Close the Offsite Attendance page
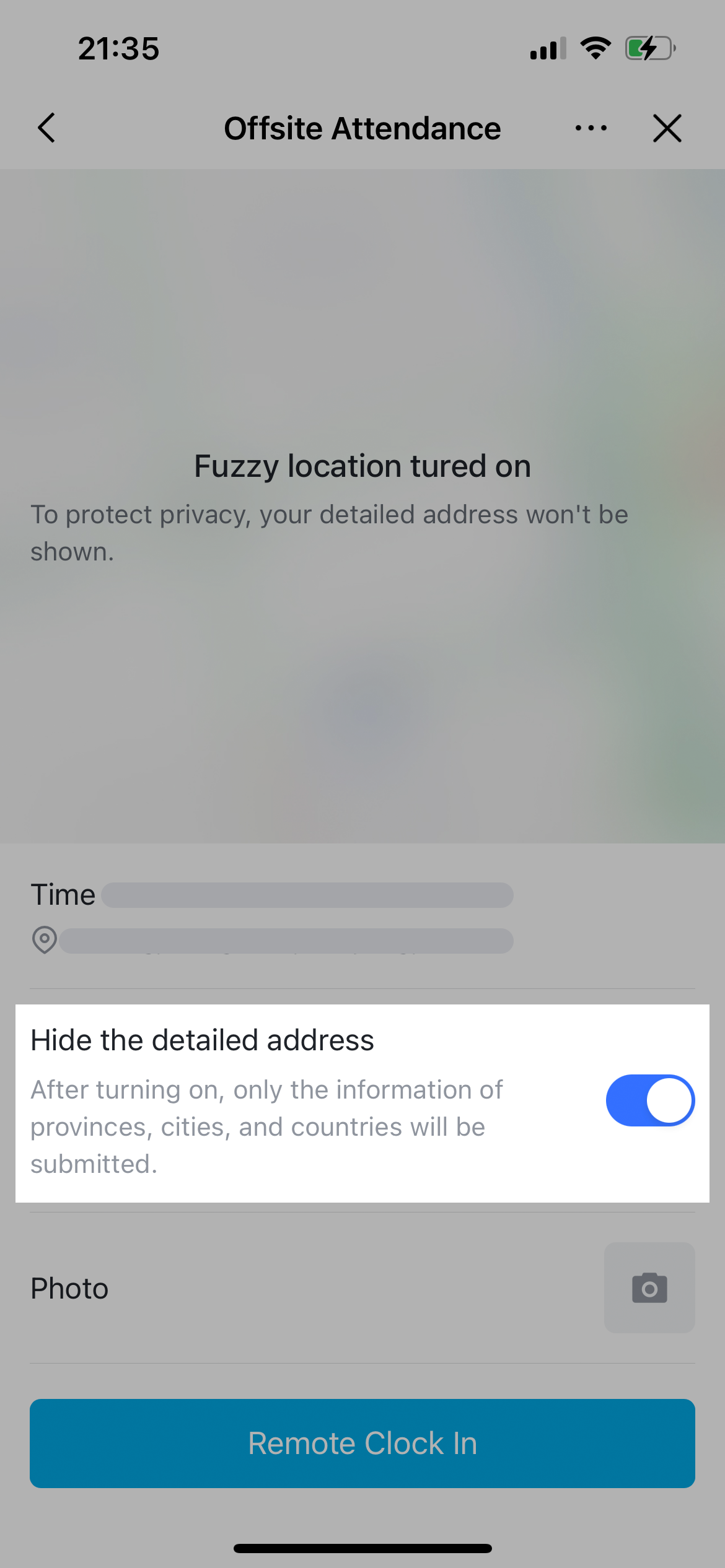725x1568 pixels. (x=667, y=128)
